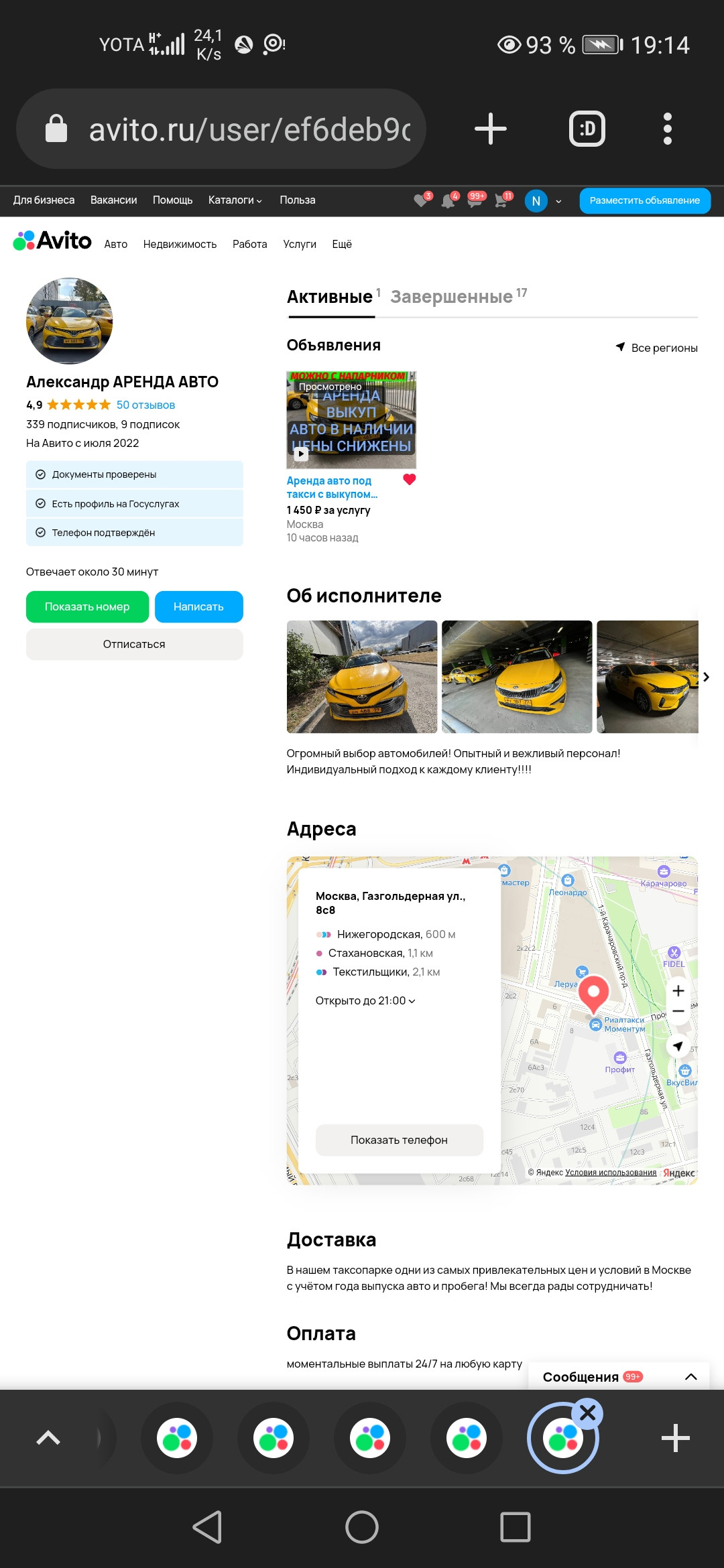Viewport: 724px width, 1568px height.
Task: Expand the Открыто до 21:00 hours
Action: click(365, 1000)
